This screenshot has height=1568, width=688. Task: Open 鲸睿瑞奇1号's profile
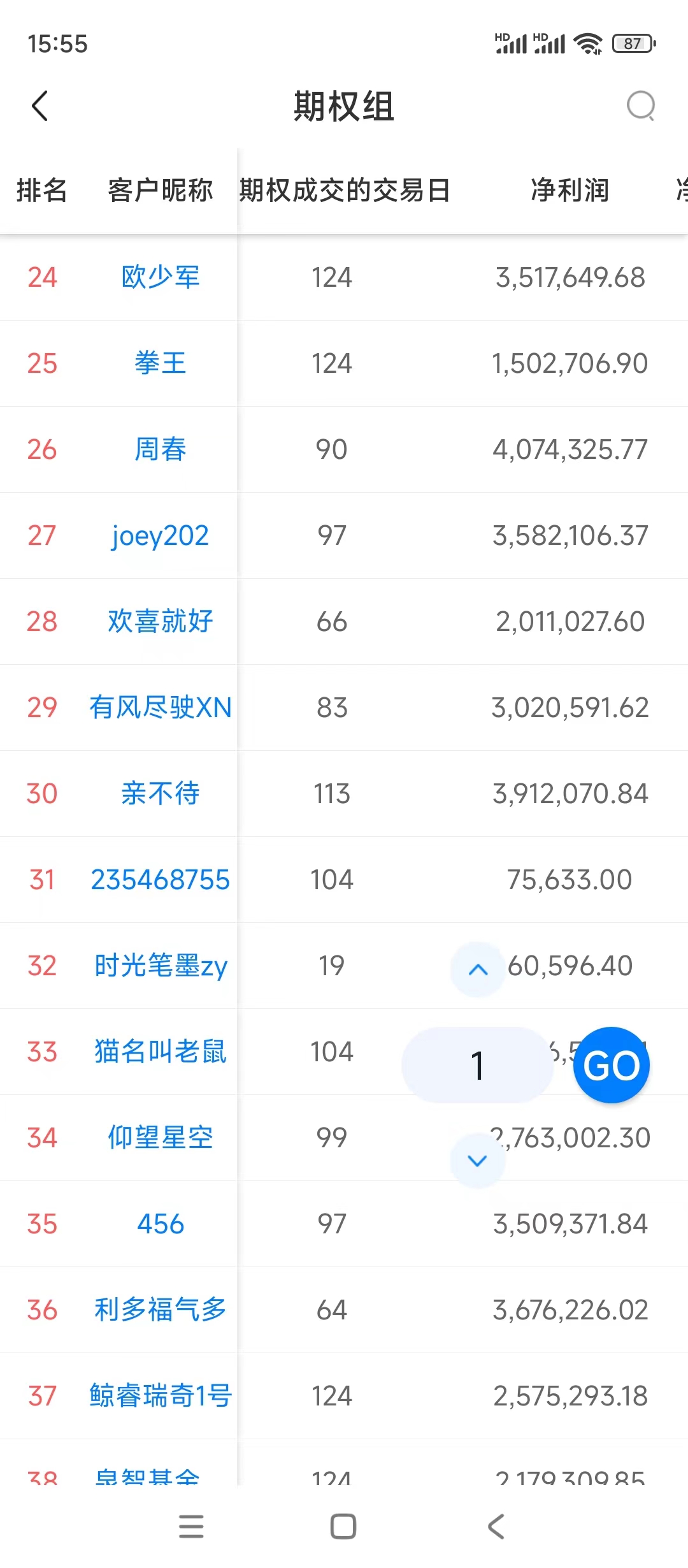(x=160, y=1396)
